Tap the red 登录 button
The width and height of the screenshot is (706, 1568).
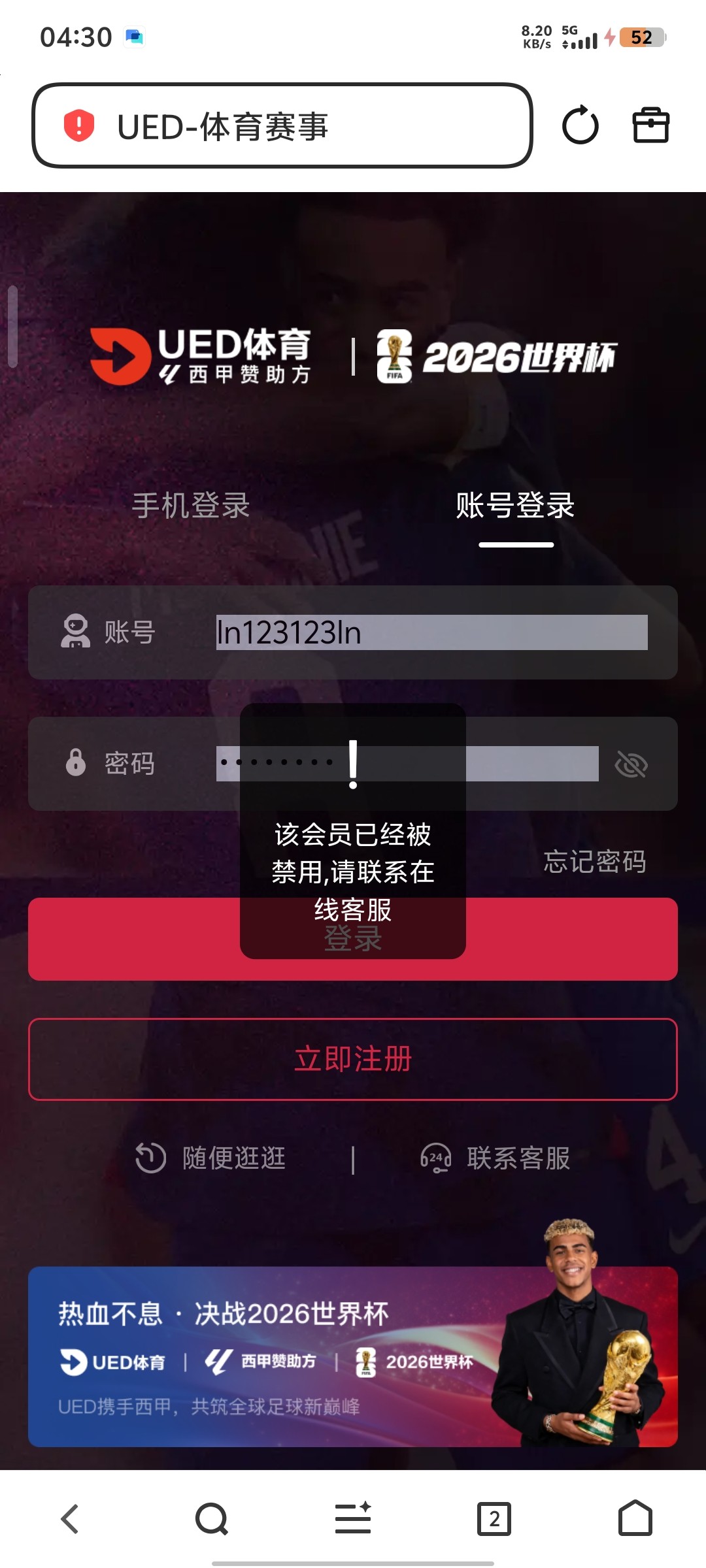(562, 939)
